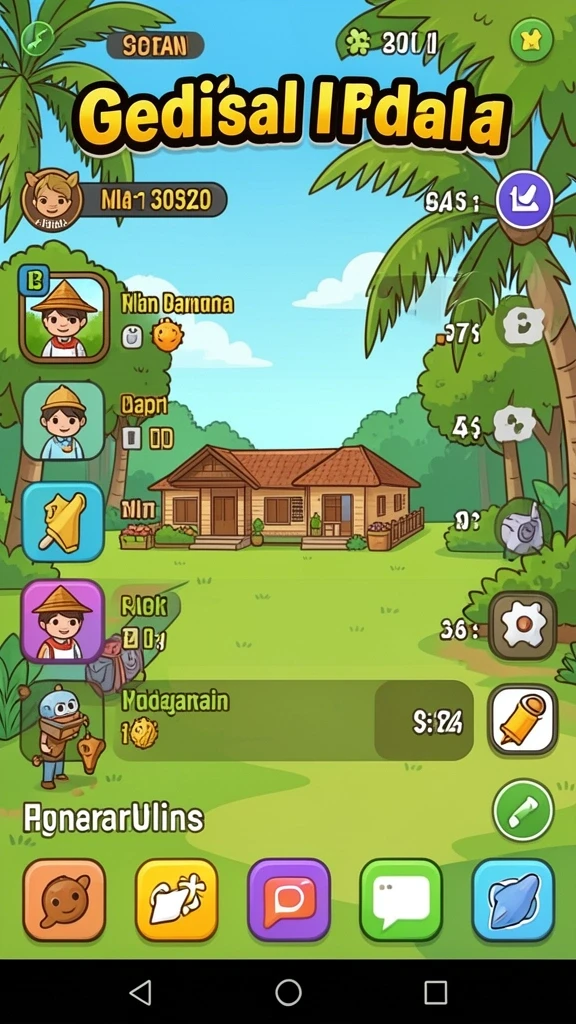Viewport: 576px width, 1024px height.
Task: Tap the green round edit button
Action: tap(523, 810)
